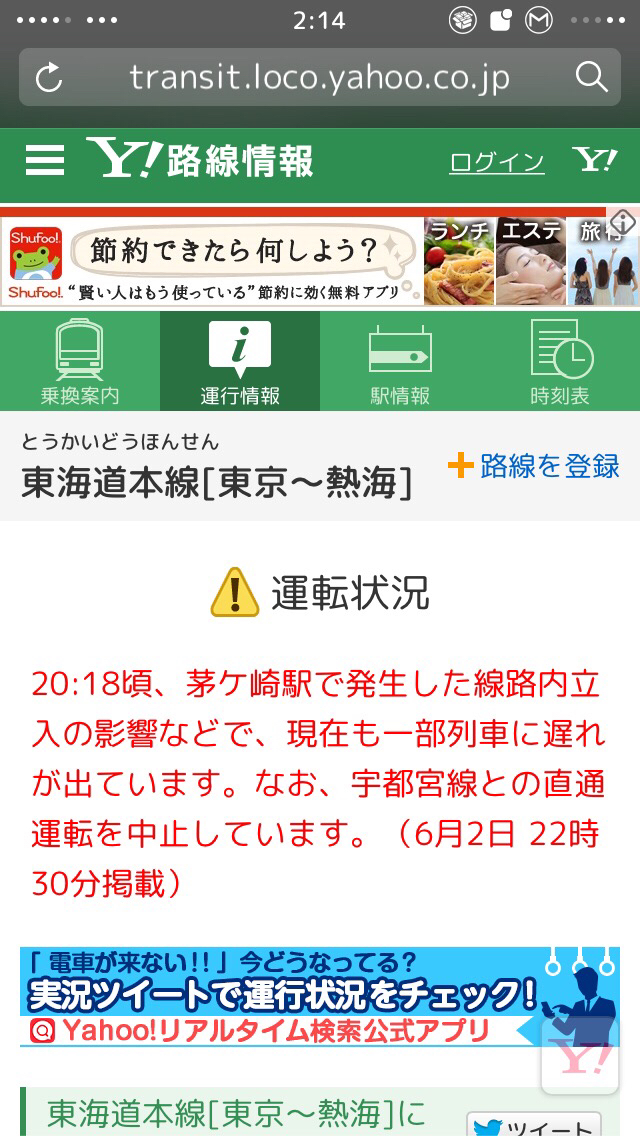Open the 時刻表 timetable tab
The width and height of the screenshot is (640, 1136).
560,362
